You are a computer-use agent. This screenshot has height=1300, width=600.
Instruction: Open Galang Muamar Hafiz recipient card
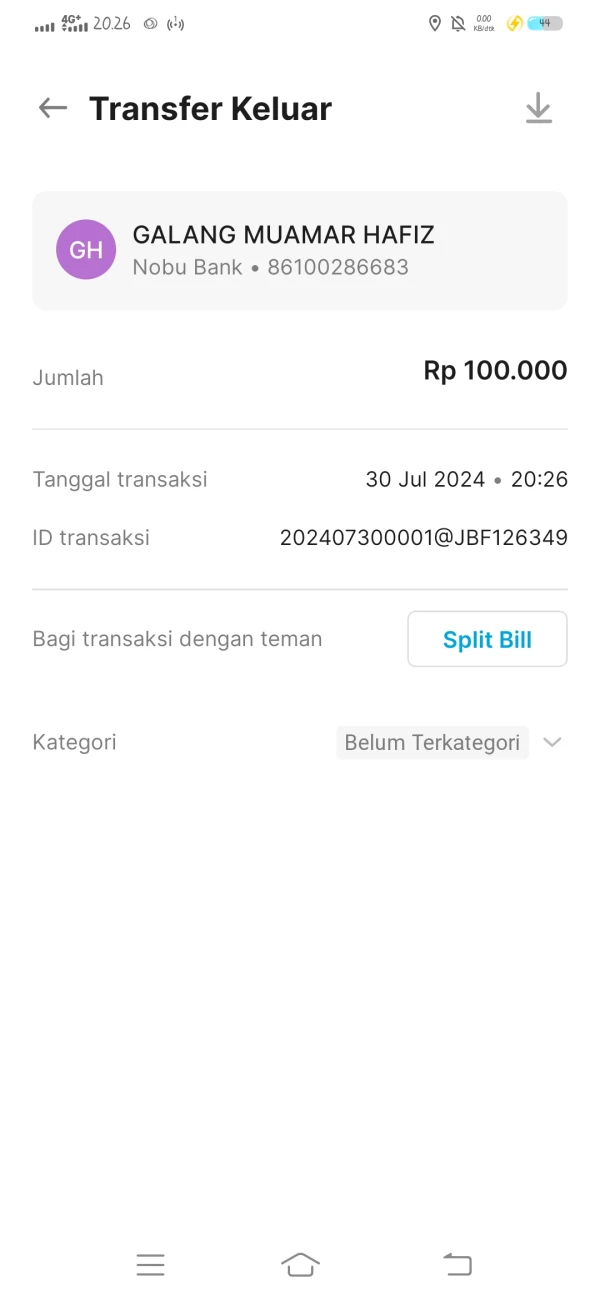300,250
